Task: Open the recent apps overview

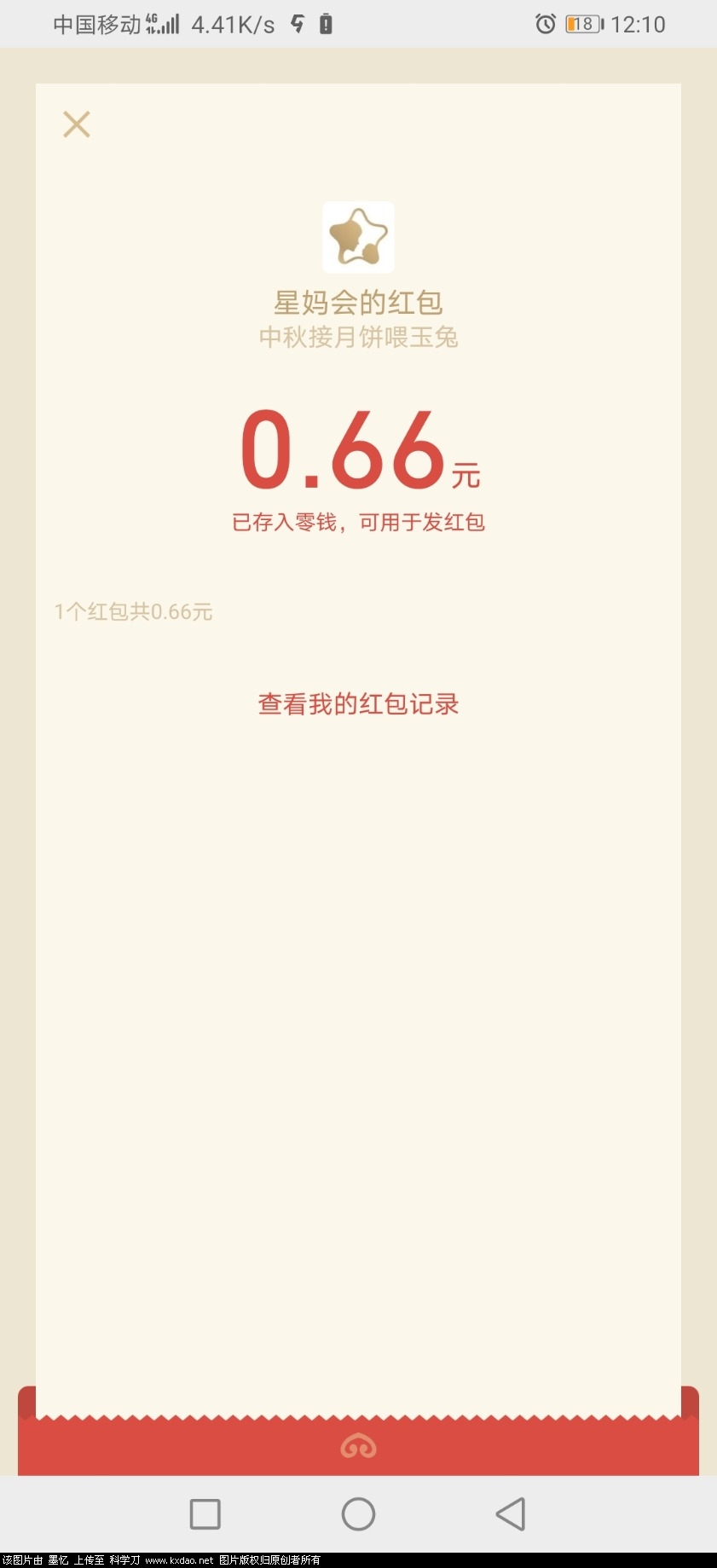Action: point(205,1514)
